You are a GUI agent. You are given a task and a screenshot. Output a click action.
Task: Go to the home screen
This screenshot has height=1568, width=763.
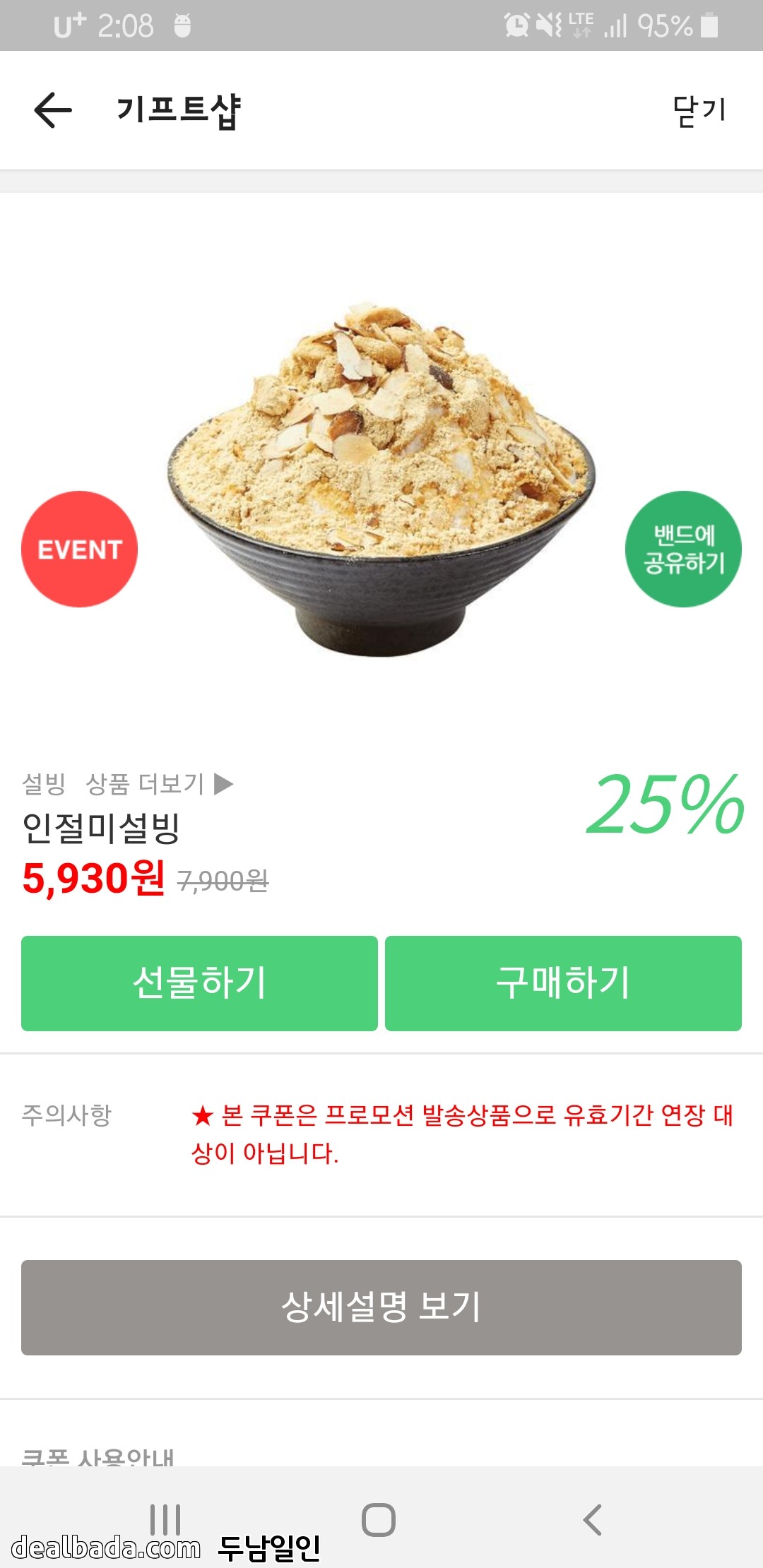click(379, 1520)
